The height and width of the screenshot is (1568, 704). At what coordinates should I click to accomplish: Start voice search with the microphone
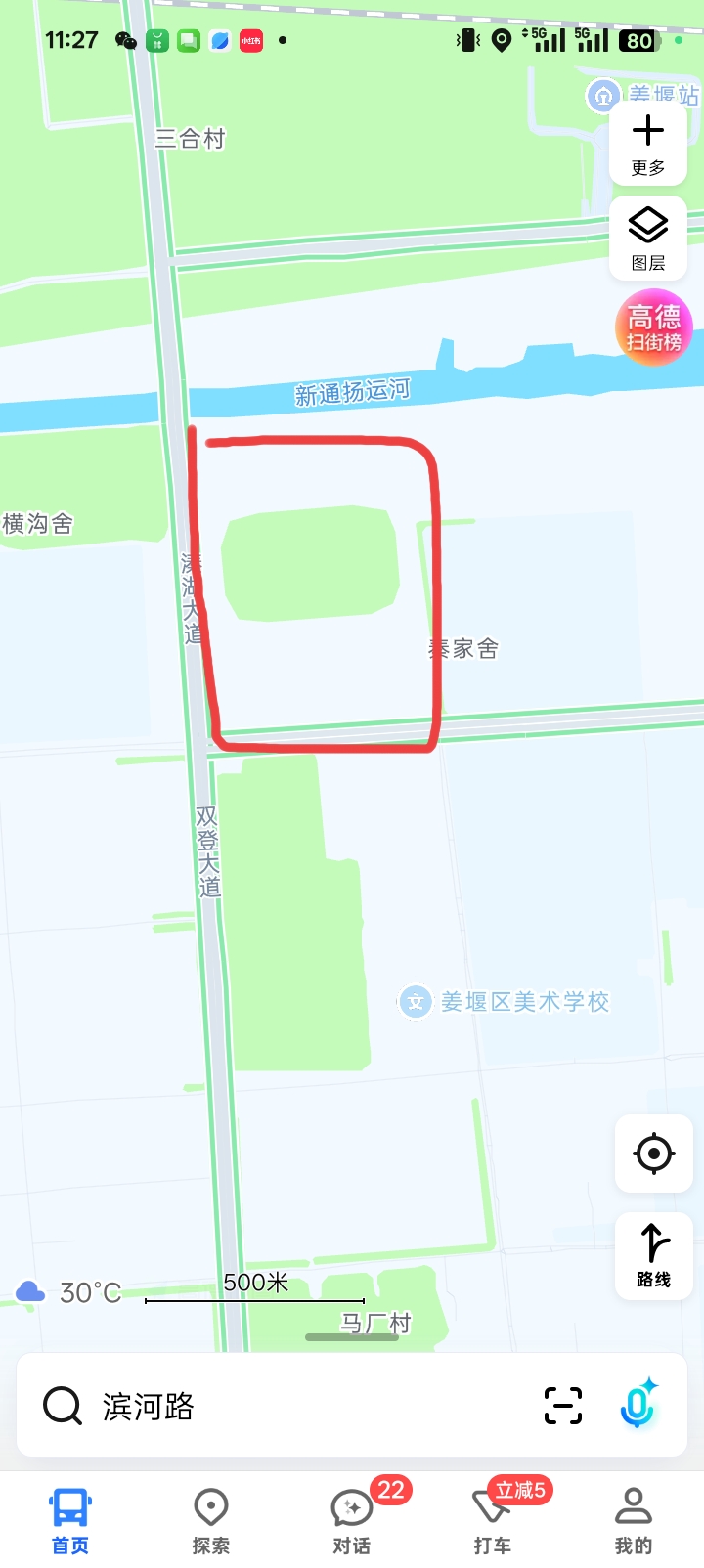638,1404
